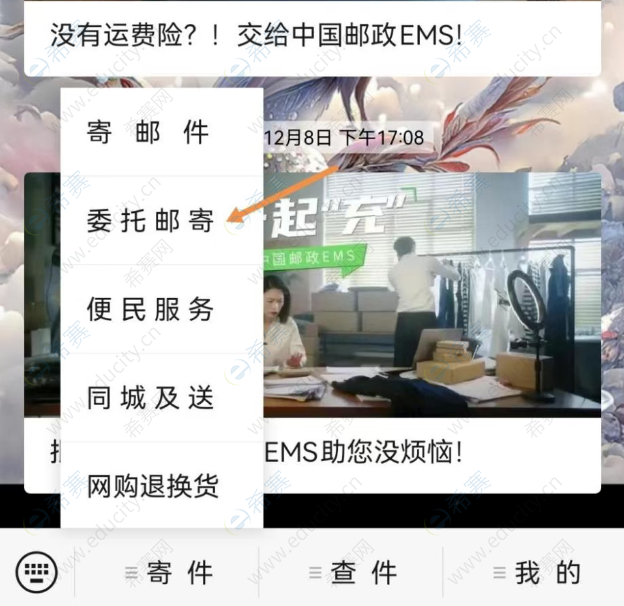
Task: Open 便民服务 menu option
Action: pos(150,310)
